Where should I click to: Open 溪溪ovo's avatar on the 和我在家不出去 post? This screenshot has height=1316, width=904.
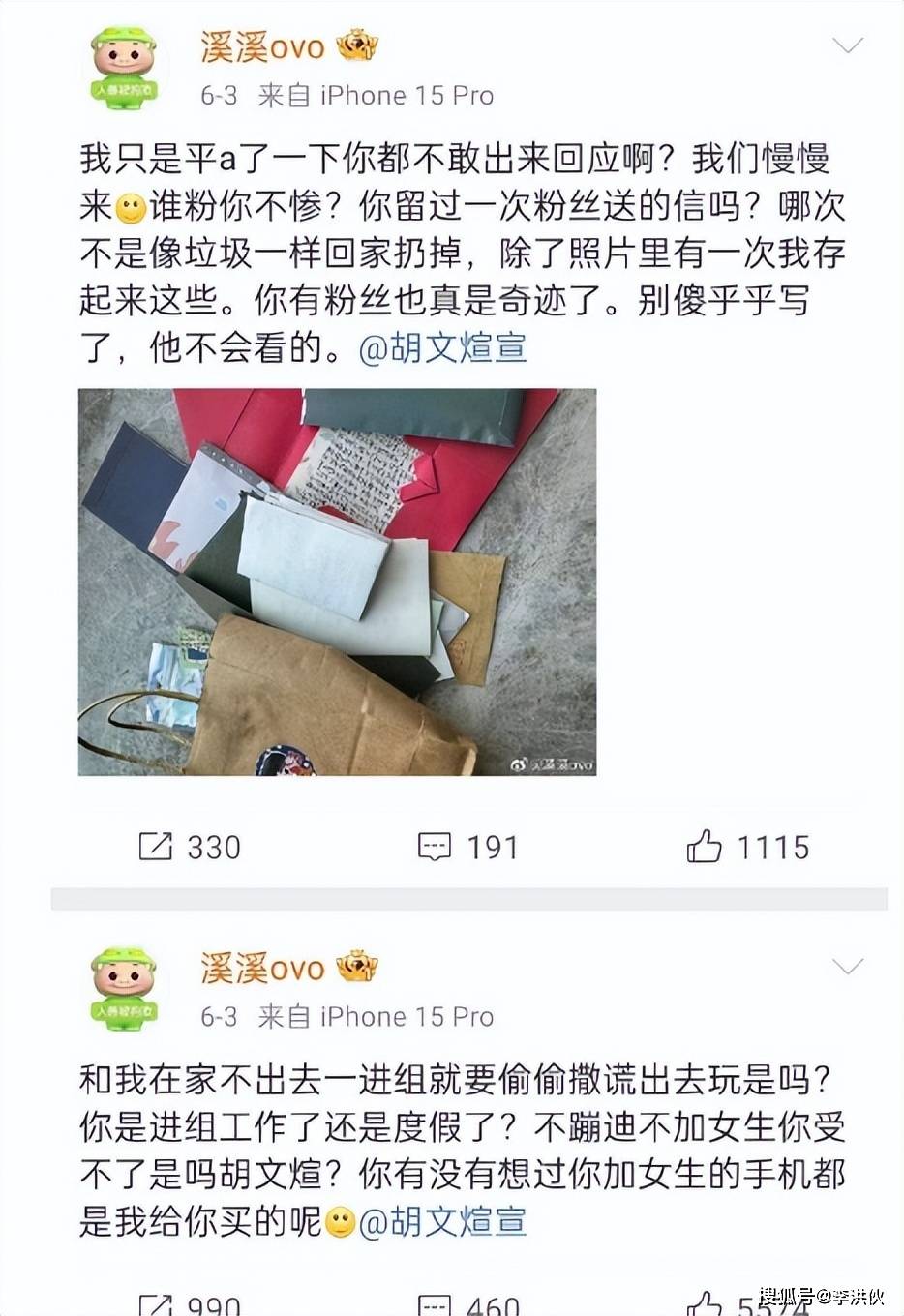125,987
